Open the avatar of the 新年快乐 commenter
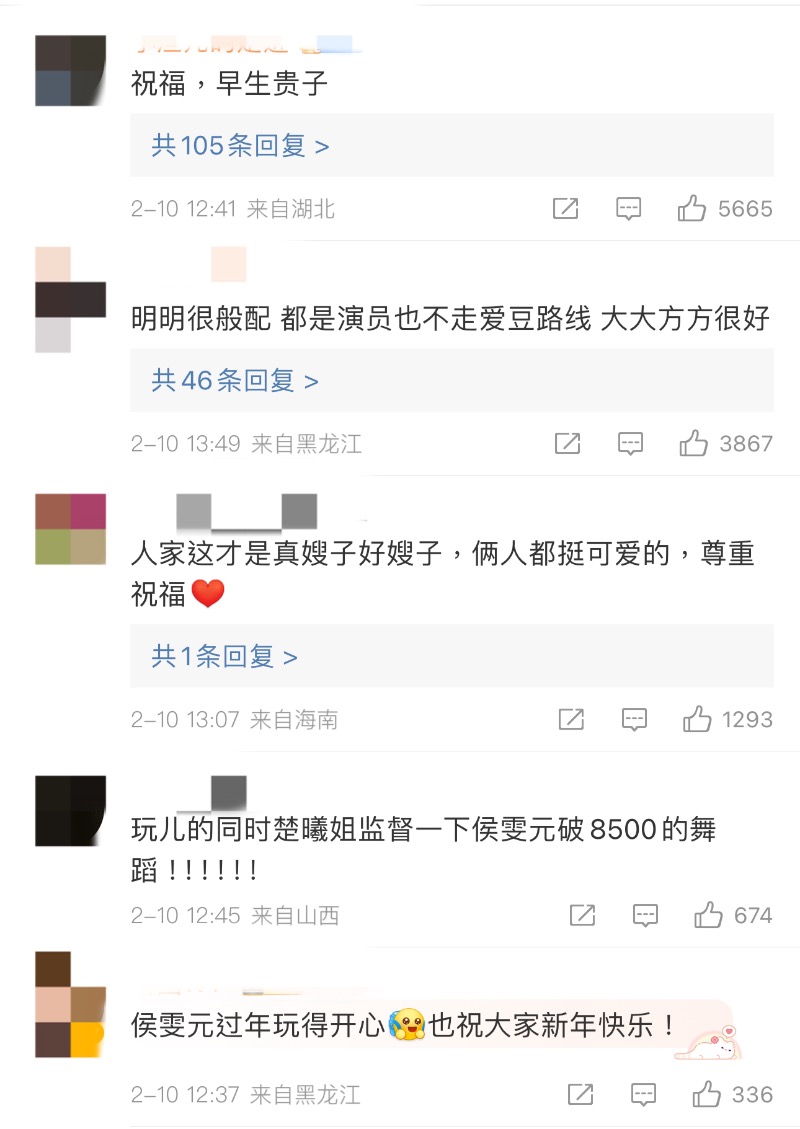Viewport: 800px width, 1129px height. (70, 1004)
